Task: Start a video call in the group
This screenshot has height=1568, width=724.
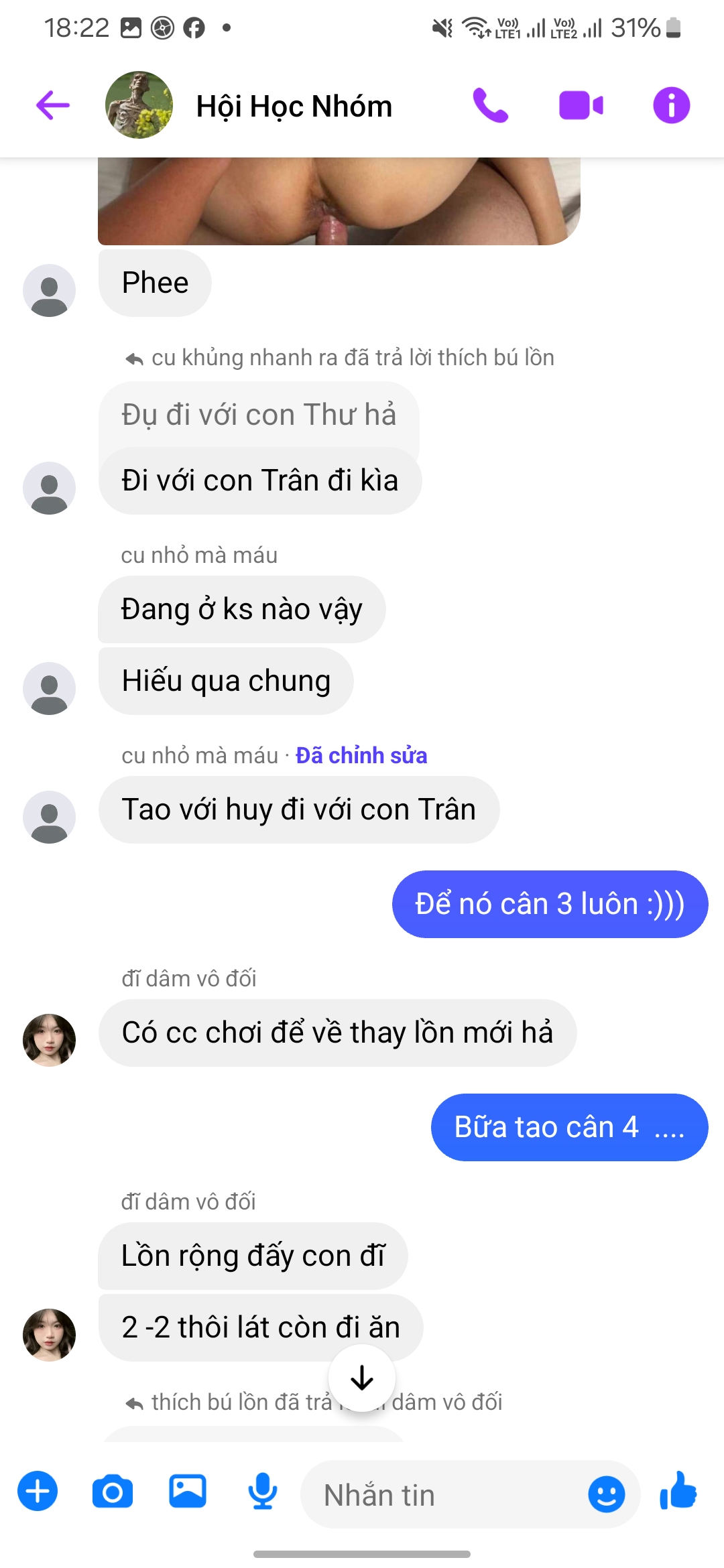Action: click(581, 106)
